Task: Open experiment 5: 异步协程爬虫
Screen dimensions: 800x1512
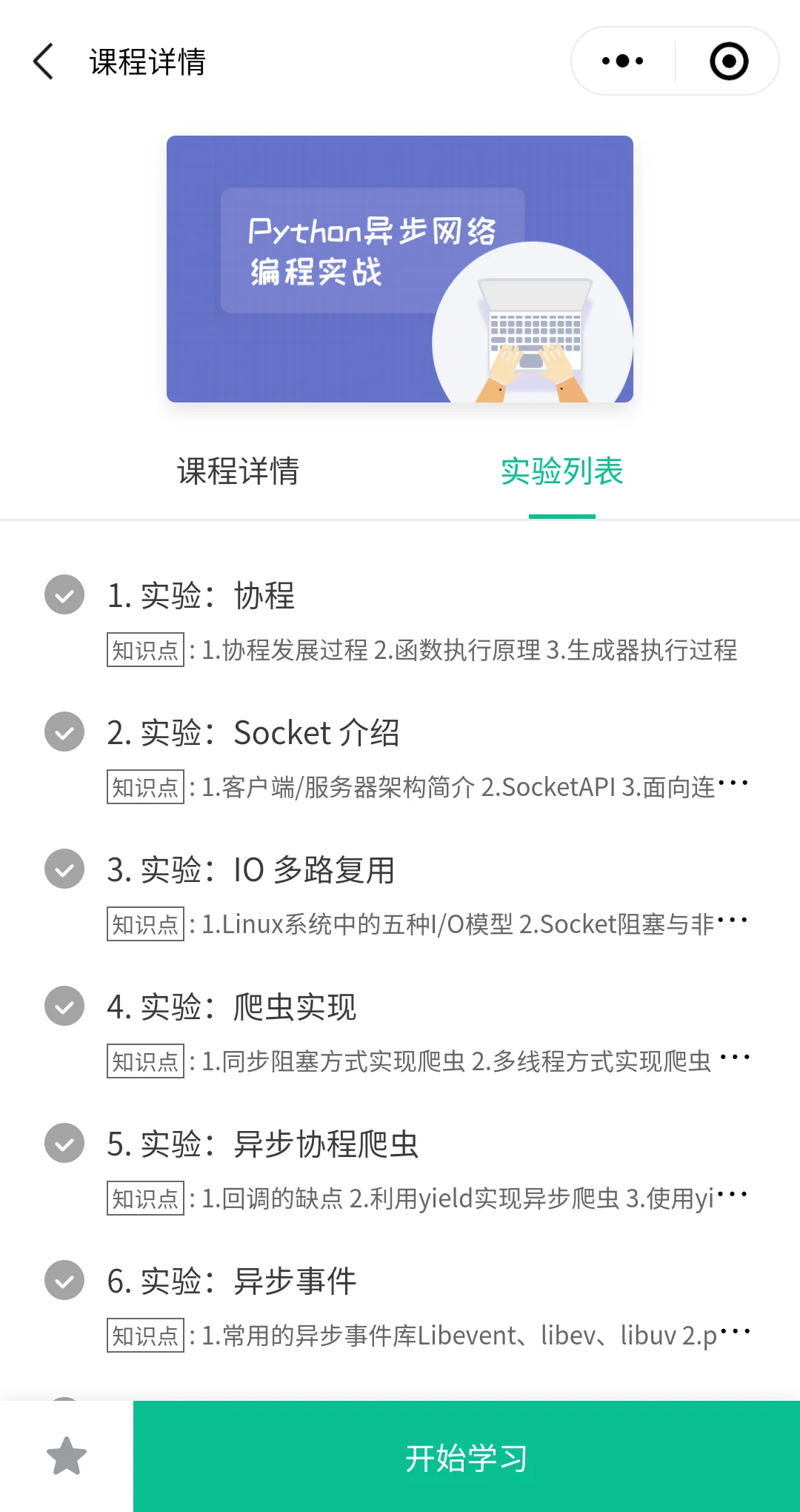Action: 263,1144
